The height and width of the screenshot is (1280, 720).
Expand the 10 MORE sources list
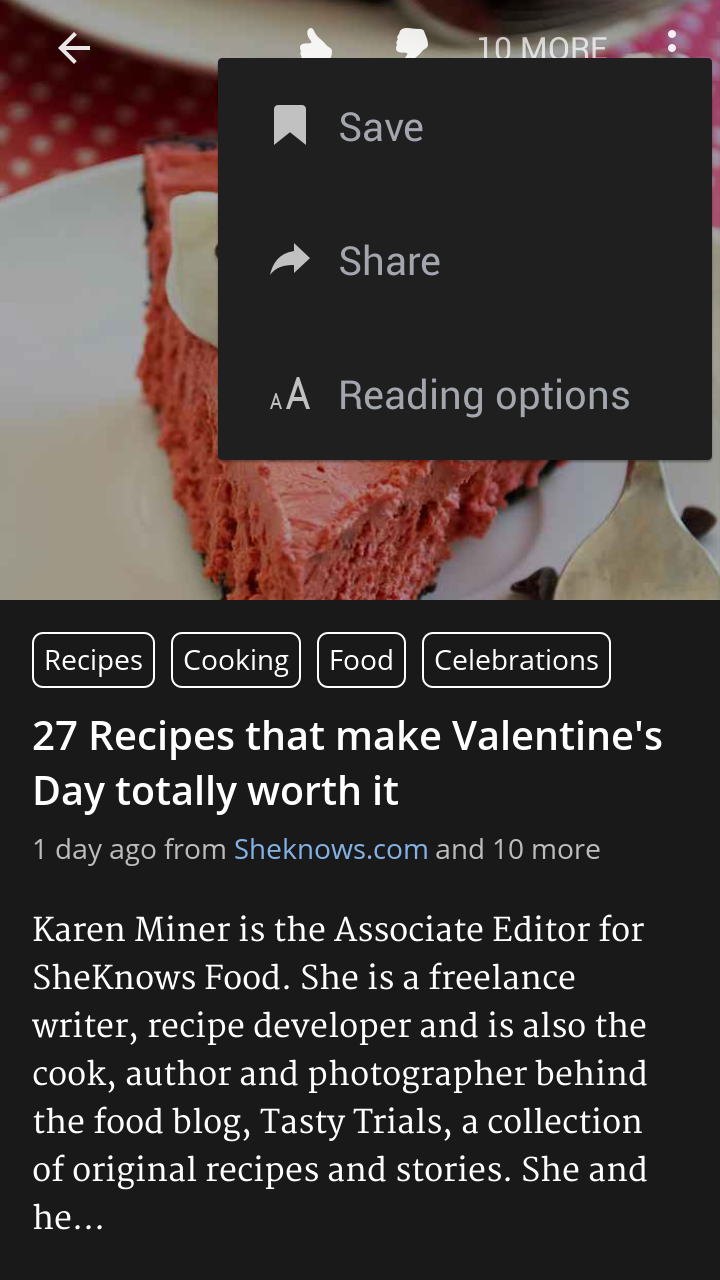[542, 47]
